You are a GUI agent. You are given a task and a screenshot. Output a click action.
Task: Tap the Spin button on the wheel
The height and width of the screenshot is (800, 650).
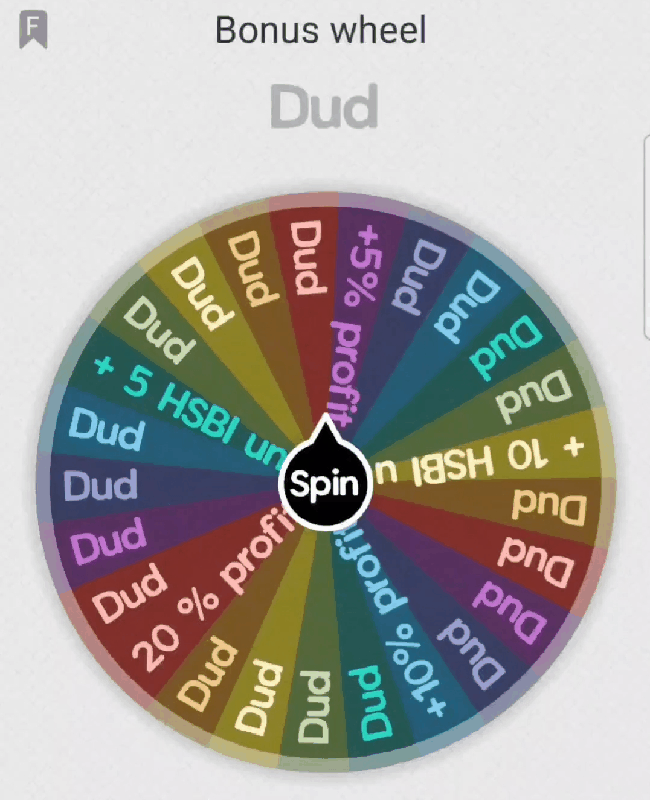(324, 484)
